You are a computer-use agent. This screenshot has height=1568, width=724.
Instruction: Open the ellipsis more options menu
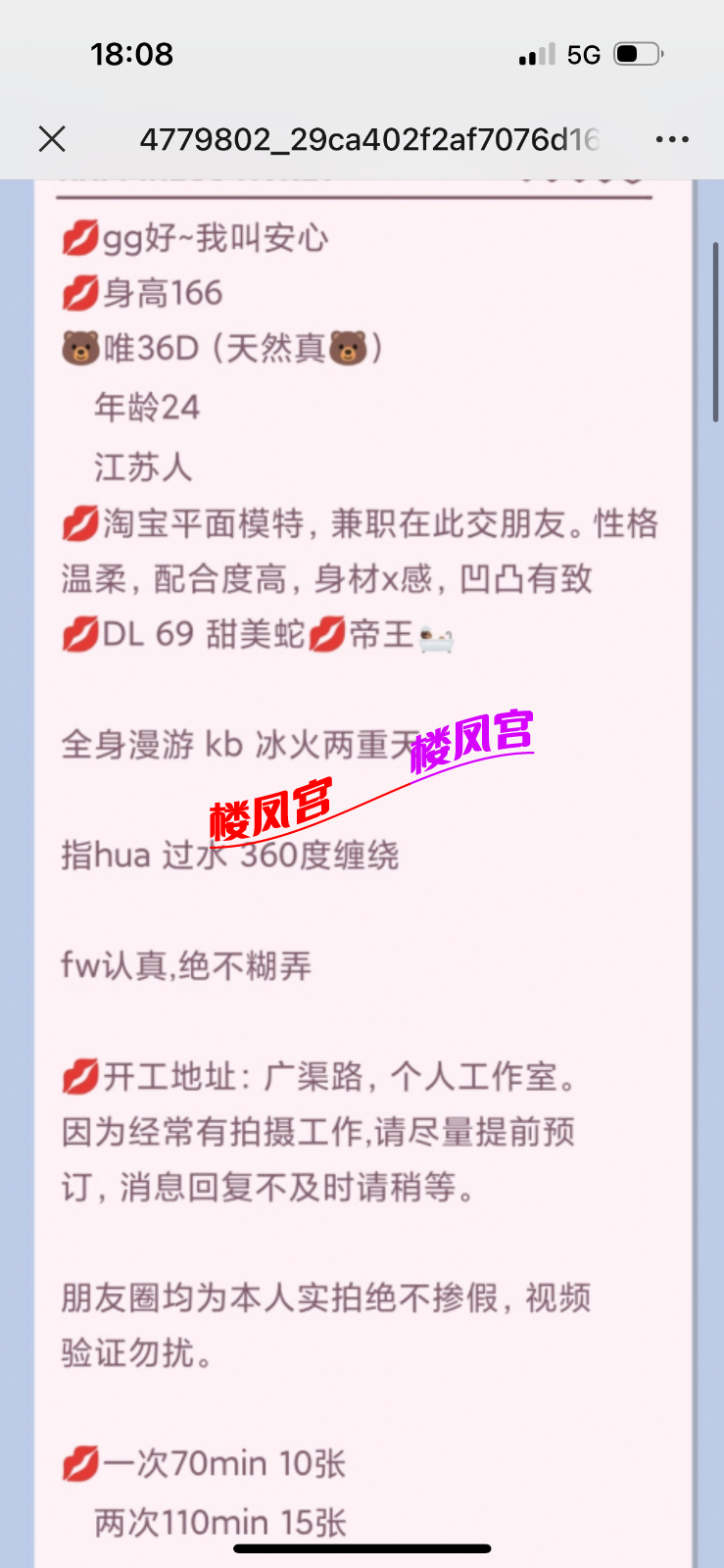pos(672,139)
